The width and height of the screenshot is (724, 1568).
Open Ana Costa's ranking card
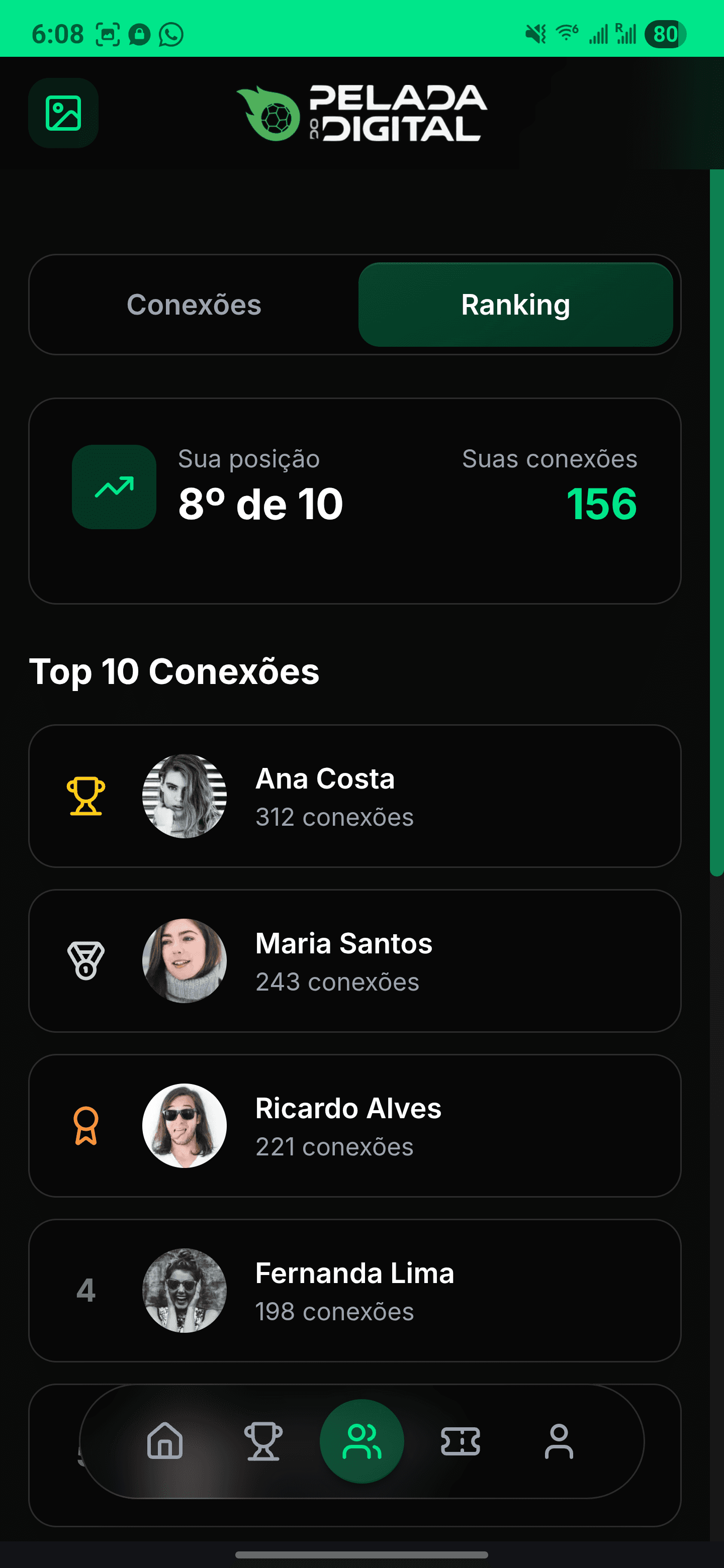pyautogui.click(x=354, y=796)
